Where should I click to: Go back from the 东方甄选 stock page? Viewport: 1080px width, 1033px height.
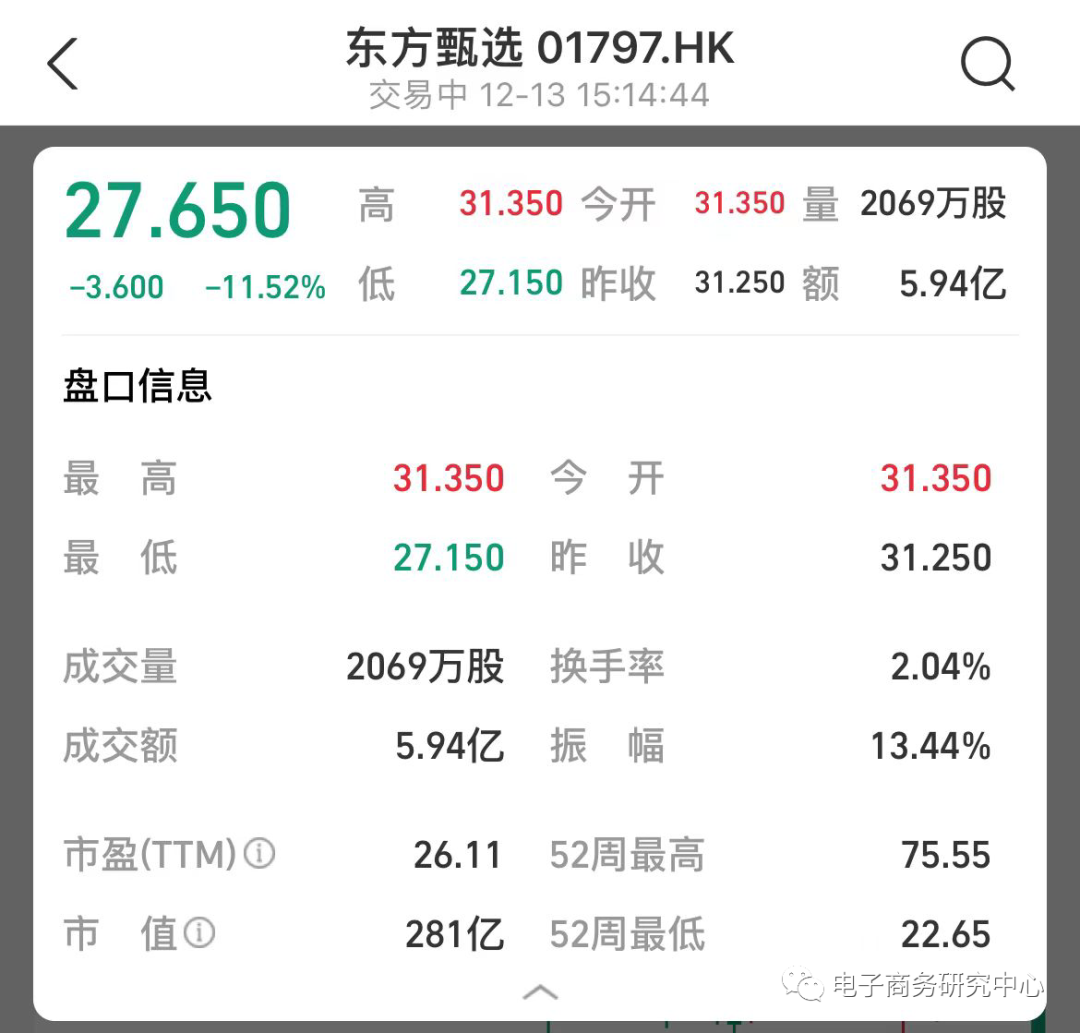coord(63,65)
